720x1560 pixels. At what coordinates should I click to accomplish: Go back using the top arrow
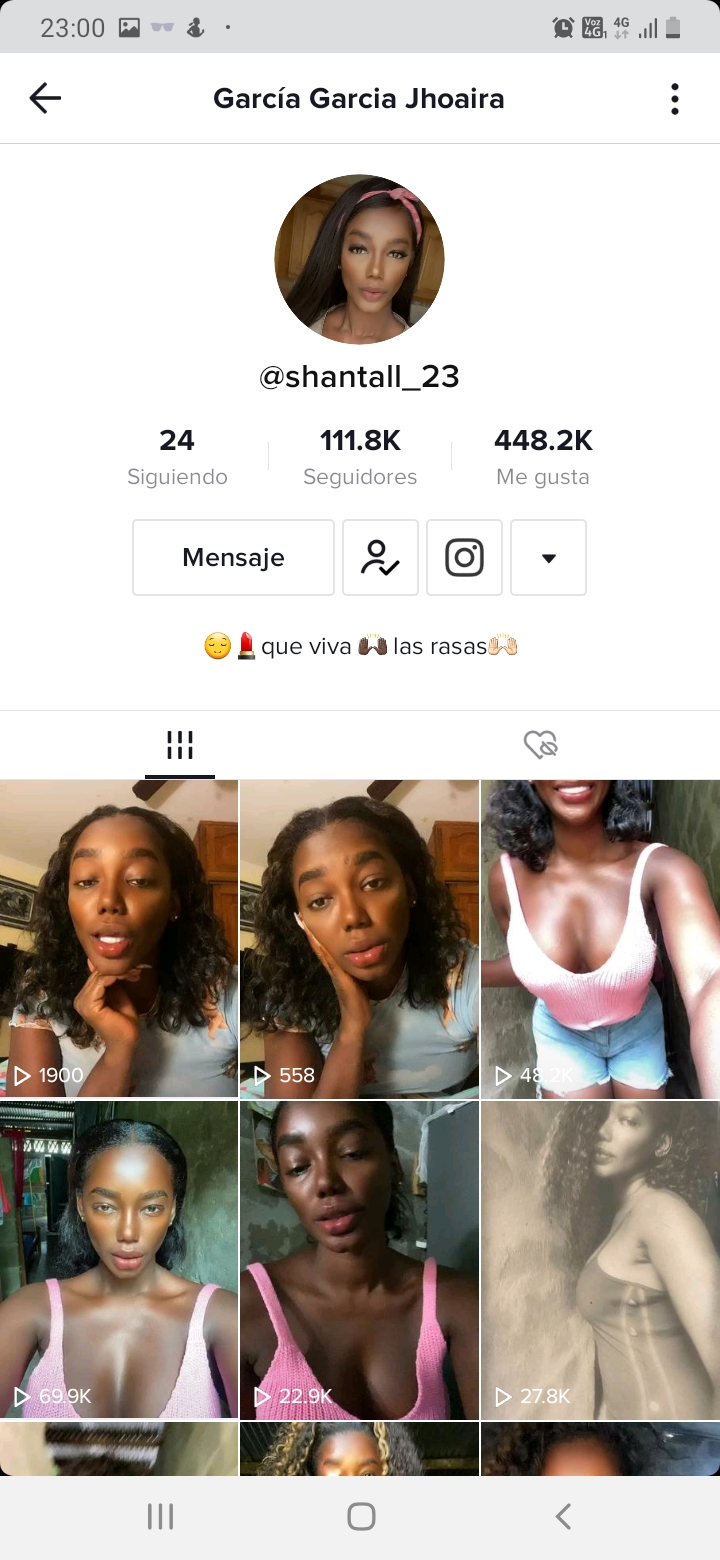point(45,98)
